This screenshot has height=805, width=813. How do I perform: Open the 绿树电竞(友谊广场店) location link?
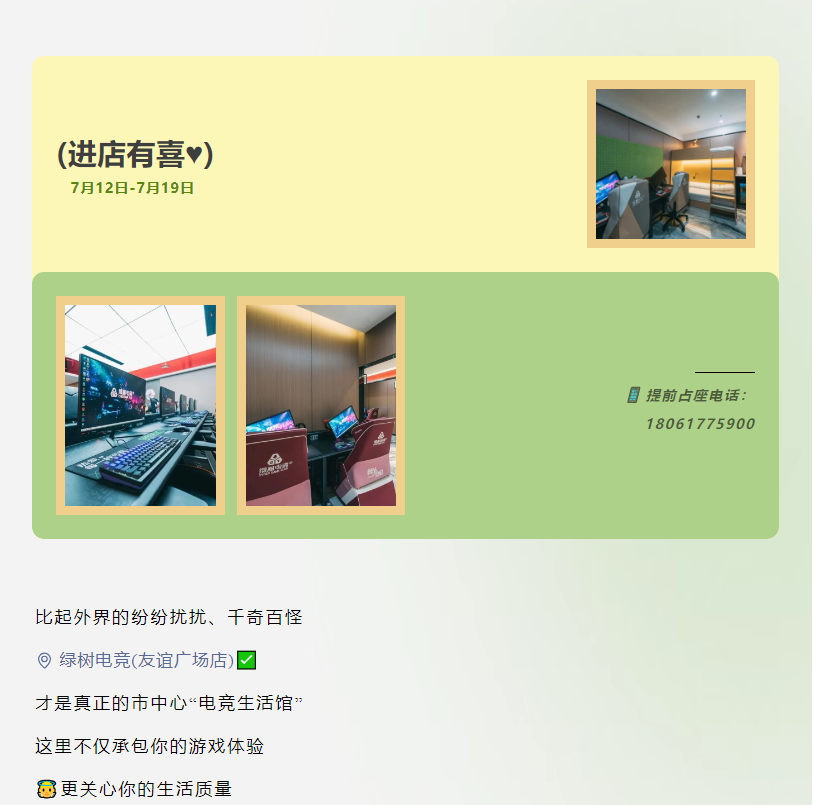click(146, 660)
